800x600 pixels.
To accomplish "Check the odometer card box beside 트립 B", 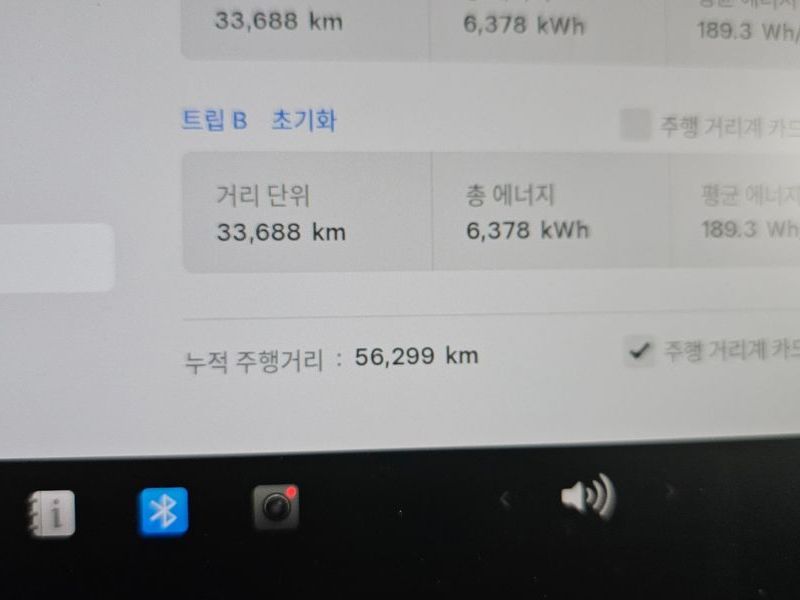I will (635, 125).
